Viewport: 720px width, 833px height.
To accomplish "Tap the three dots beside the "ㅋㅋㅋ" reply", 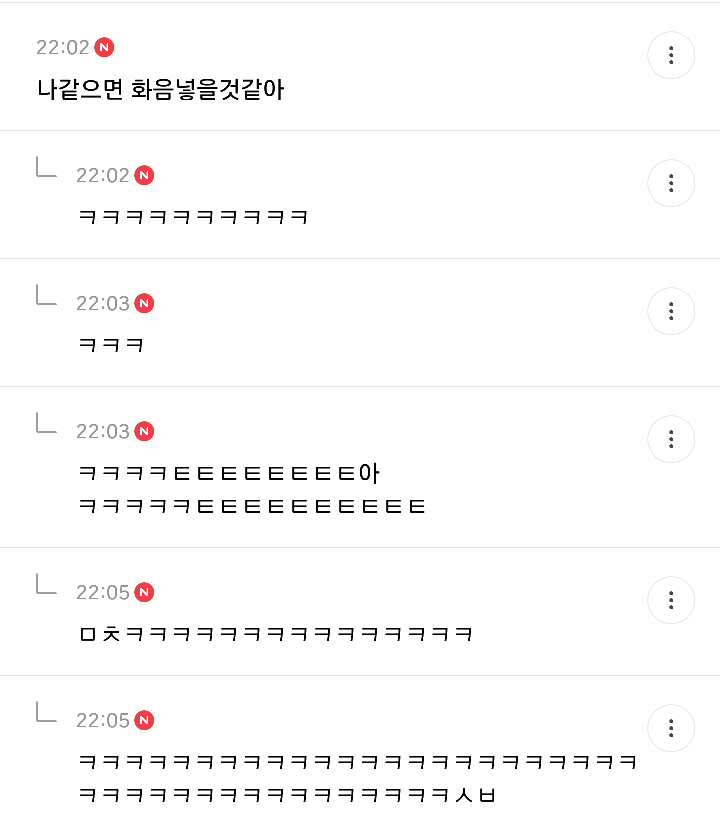I will 671,311.
